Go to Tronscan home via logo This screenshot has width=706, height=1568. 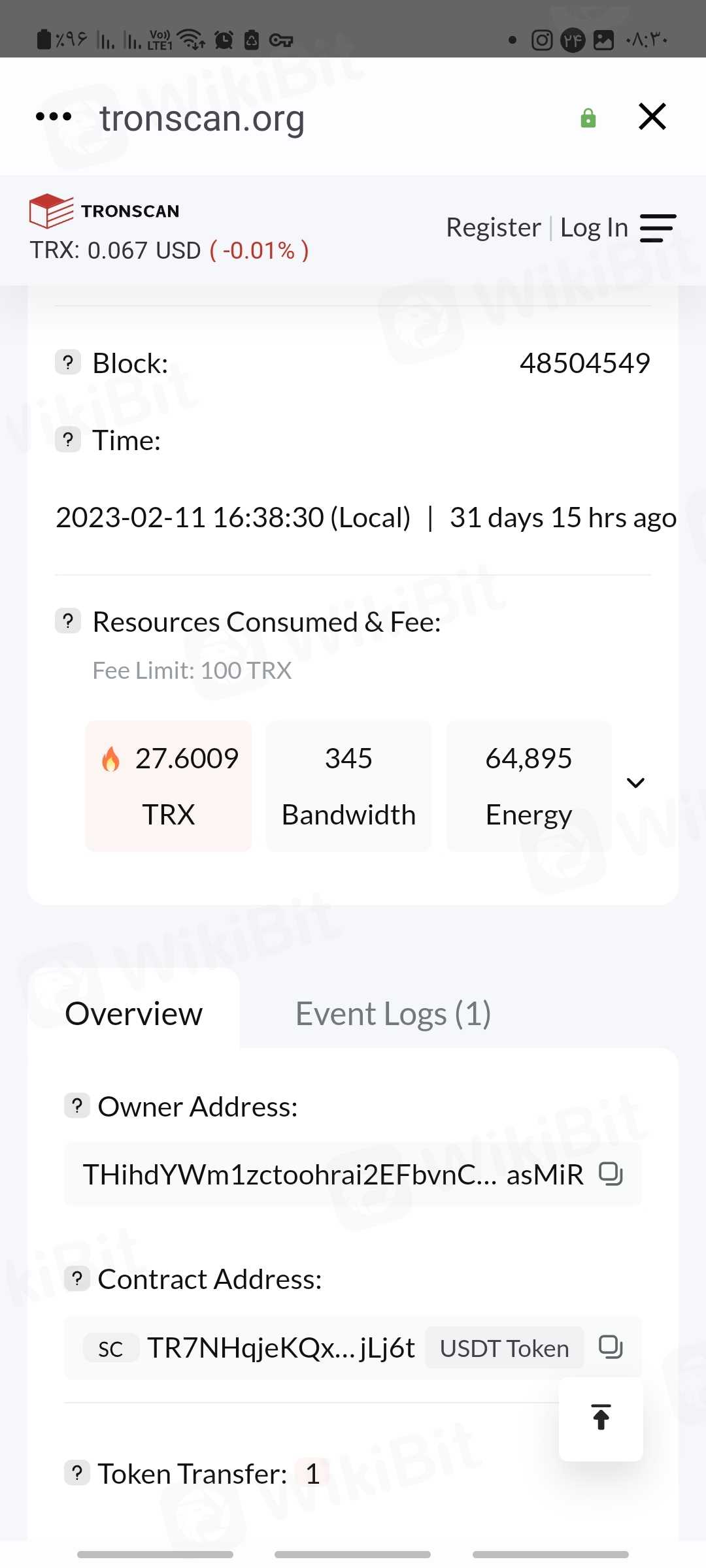105,211
